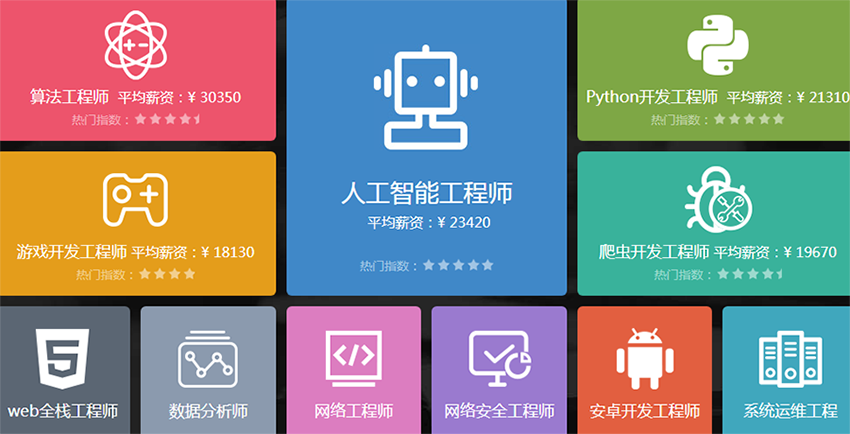850x434 pixels.
Task: Open the 算法工程师 card
Action: (137, 70)
